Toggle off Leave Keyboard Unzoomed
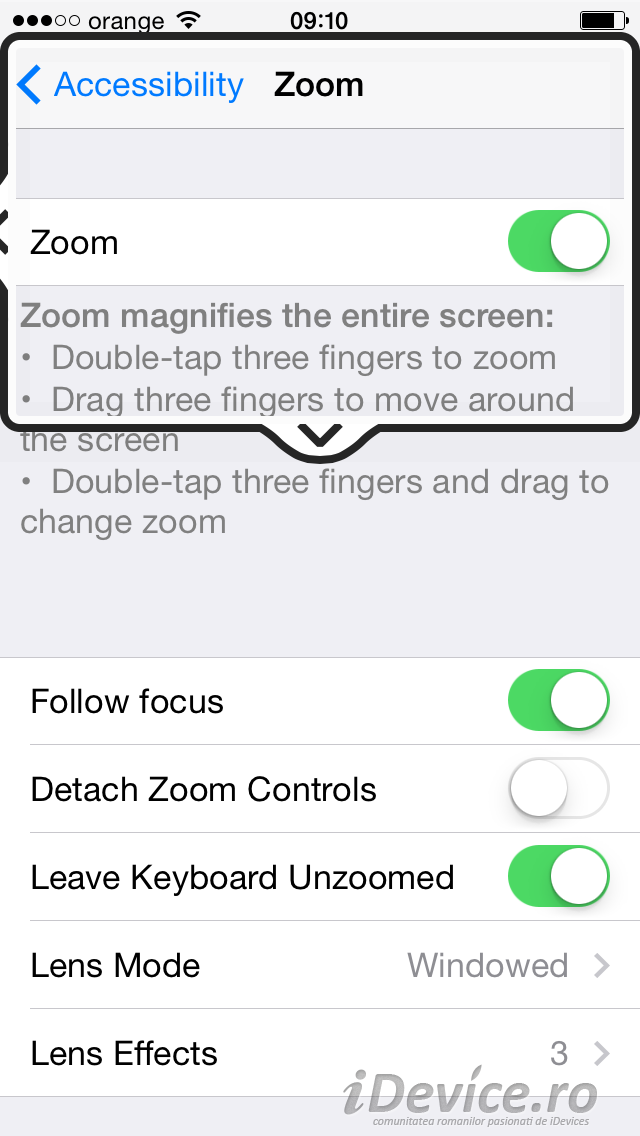Screen dimensions: 640x1136 558,877
